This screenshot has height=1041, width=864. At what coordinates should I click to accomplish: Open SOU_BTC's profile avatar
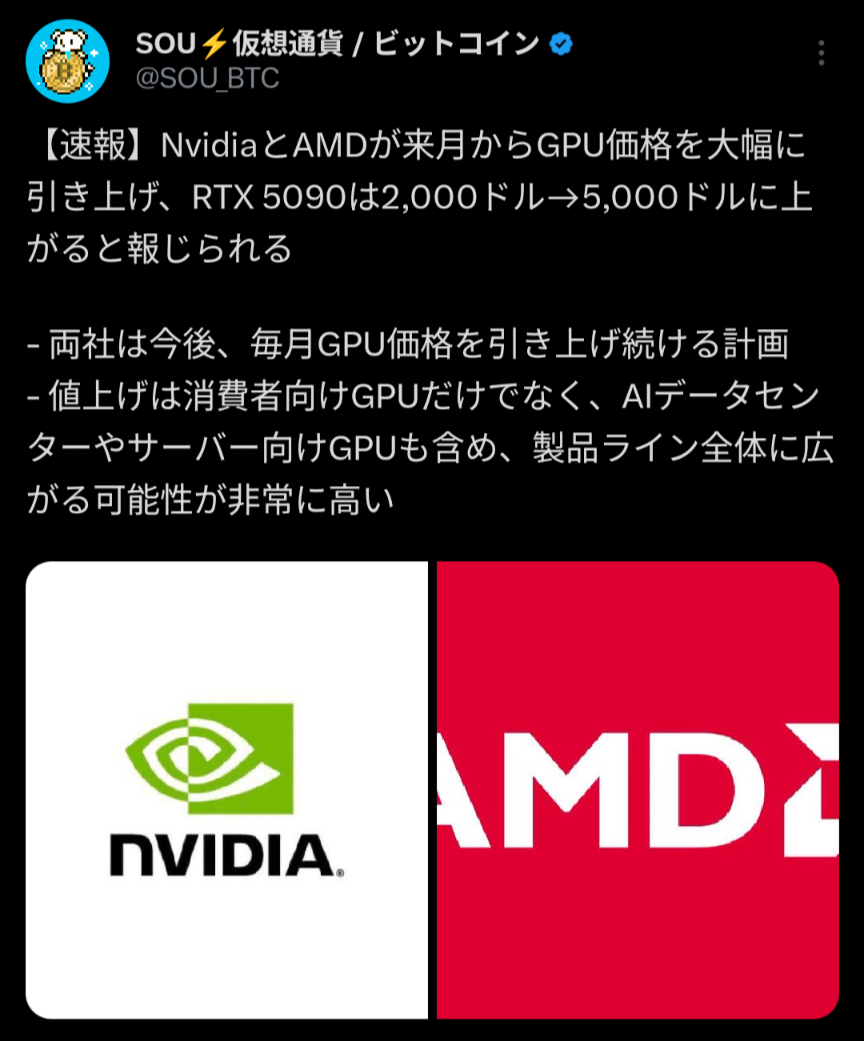point(67,60)
